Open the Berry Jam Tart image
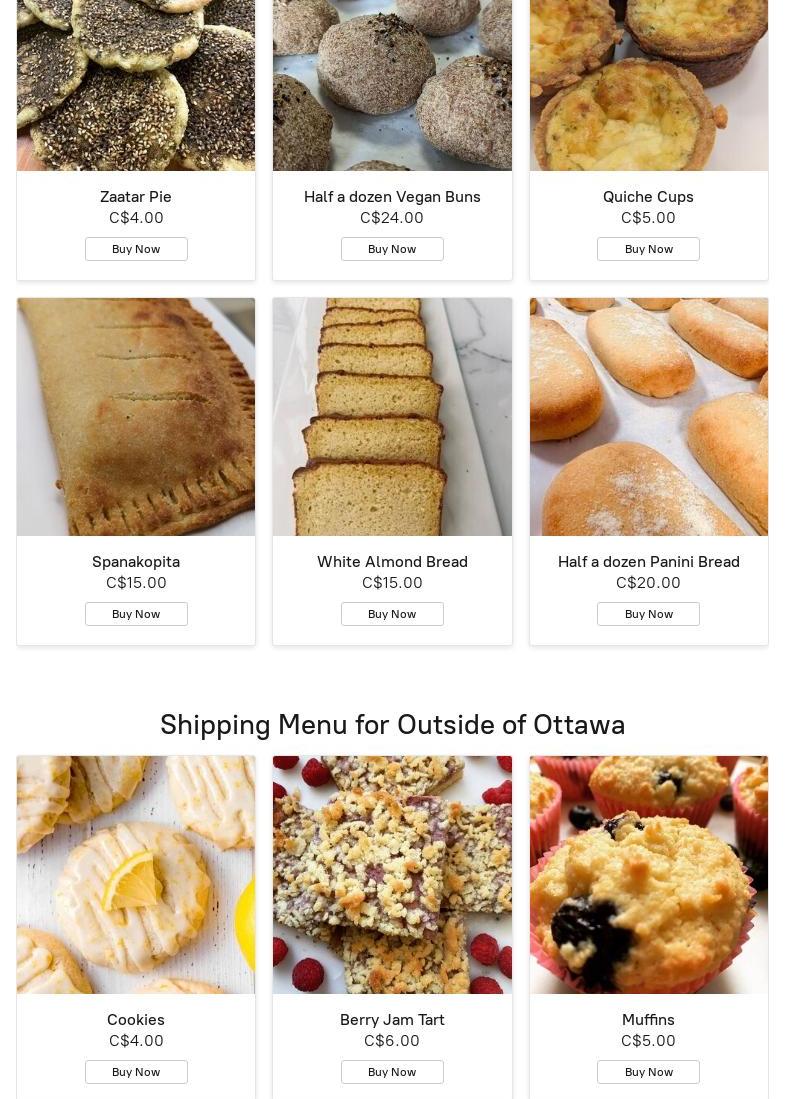Image resolution: width=785 pixels, height=1099 pixels. [x=392, y=875]
